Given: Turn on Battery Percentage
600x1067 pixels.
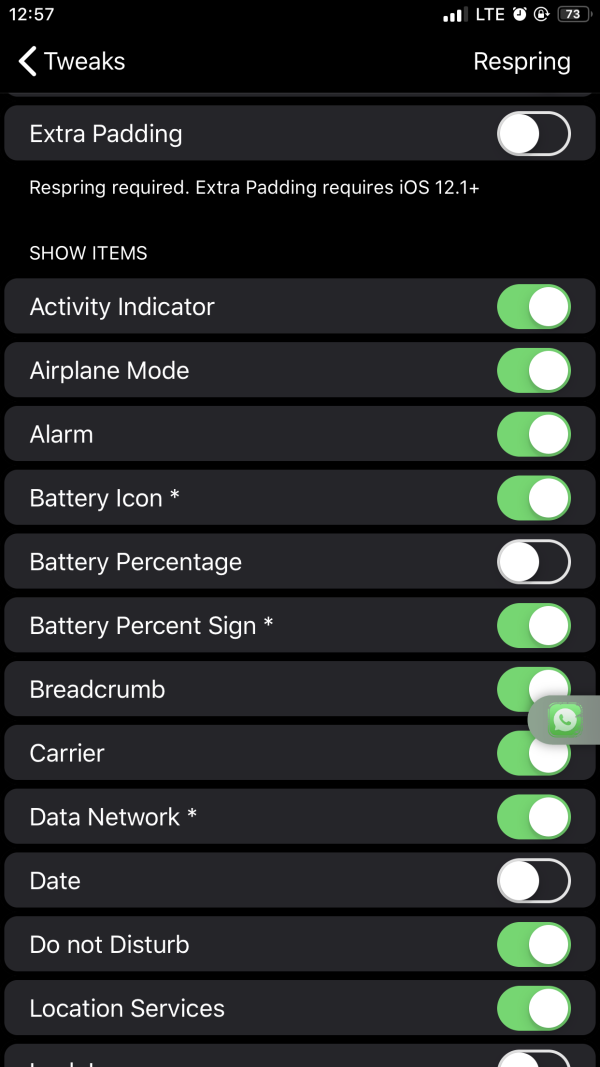Looking at the screenshot, I should [533, 562].
